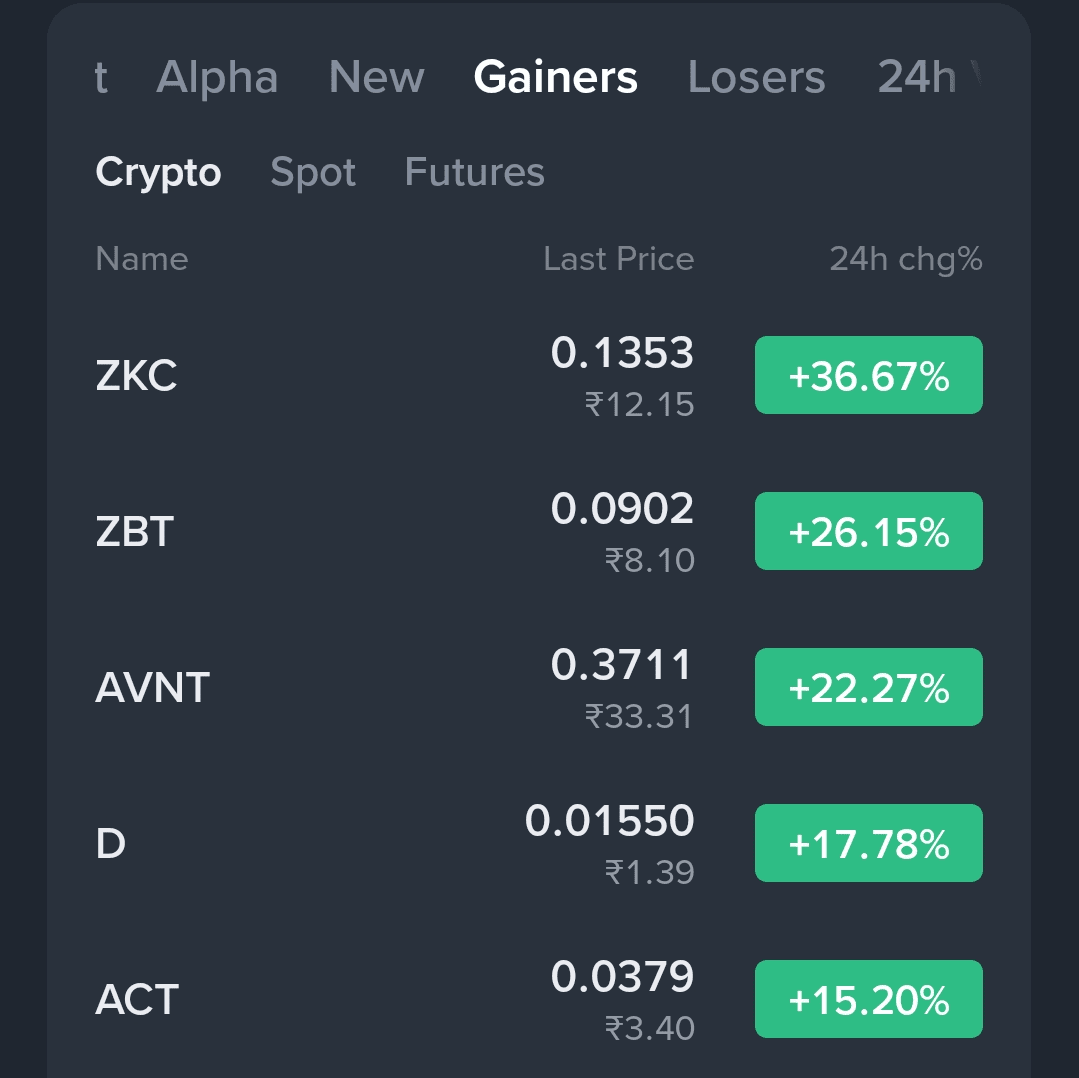Image resolution: width=1079 pixels, height=1078 pixels.
Task: Switch to the Alpha tab
Action: click(217, 77)
